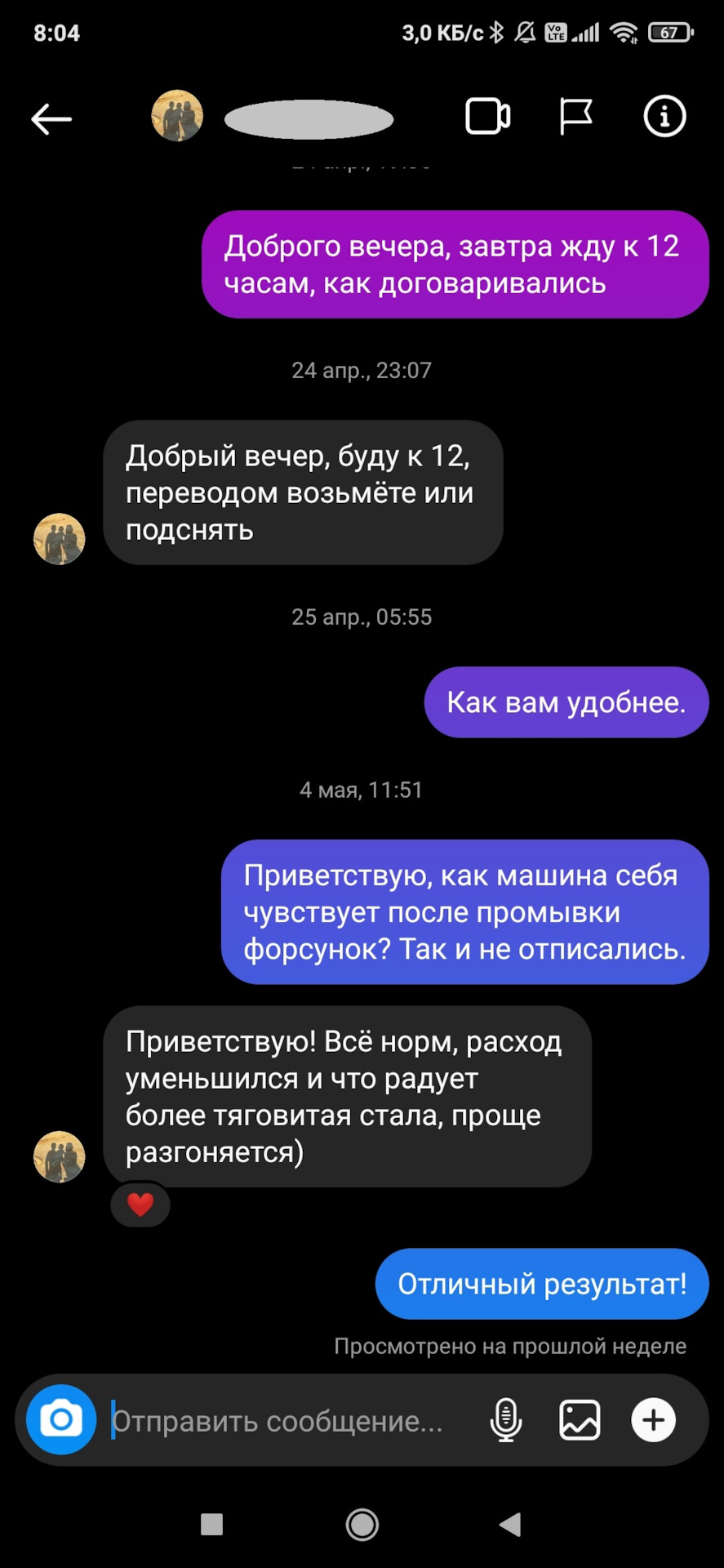Tap the heart reaction under the message

tap(140, 1205)
